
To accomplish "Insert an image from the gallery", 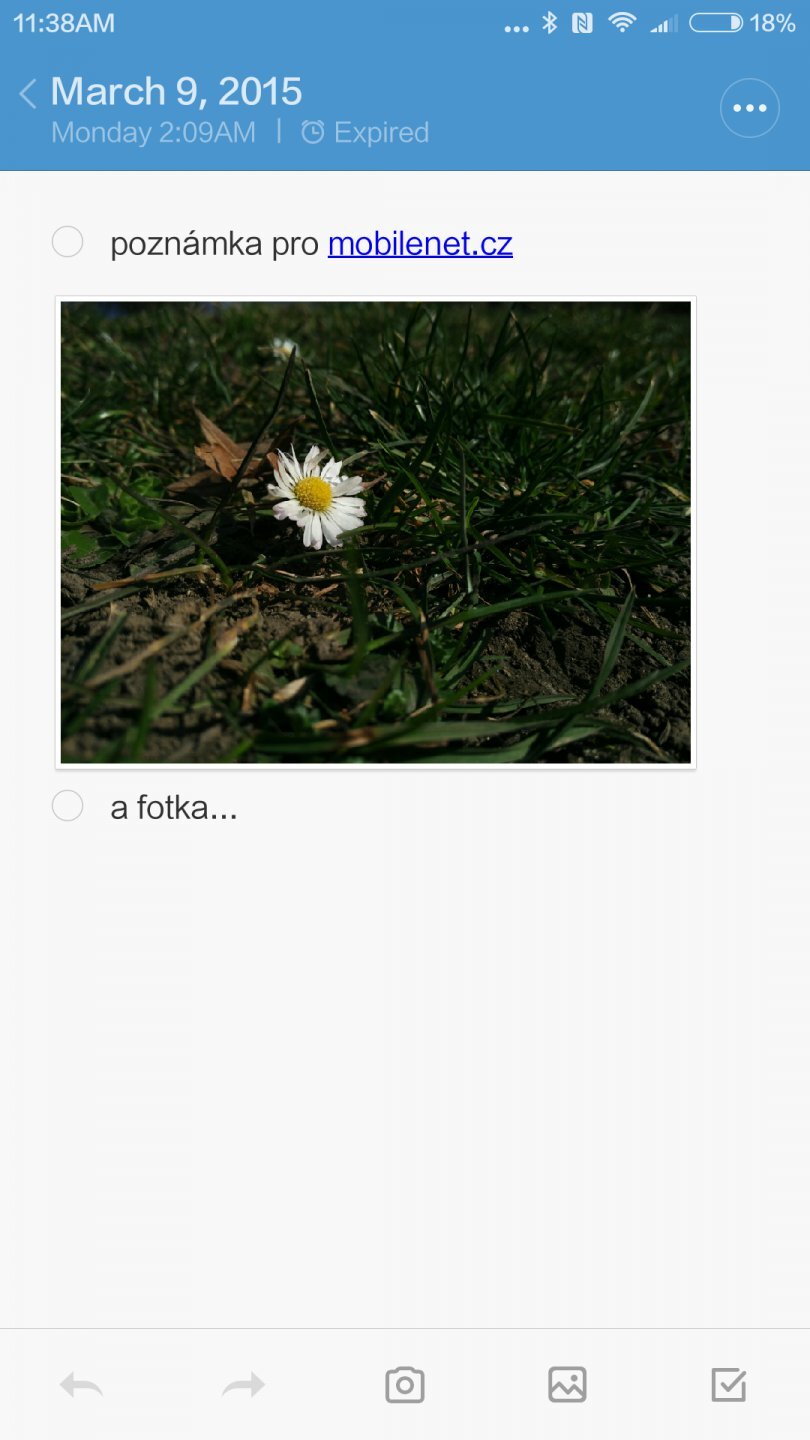I will 567,1385.
